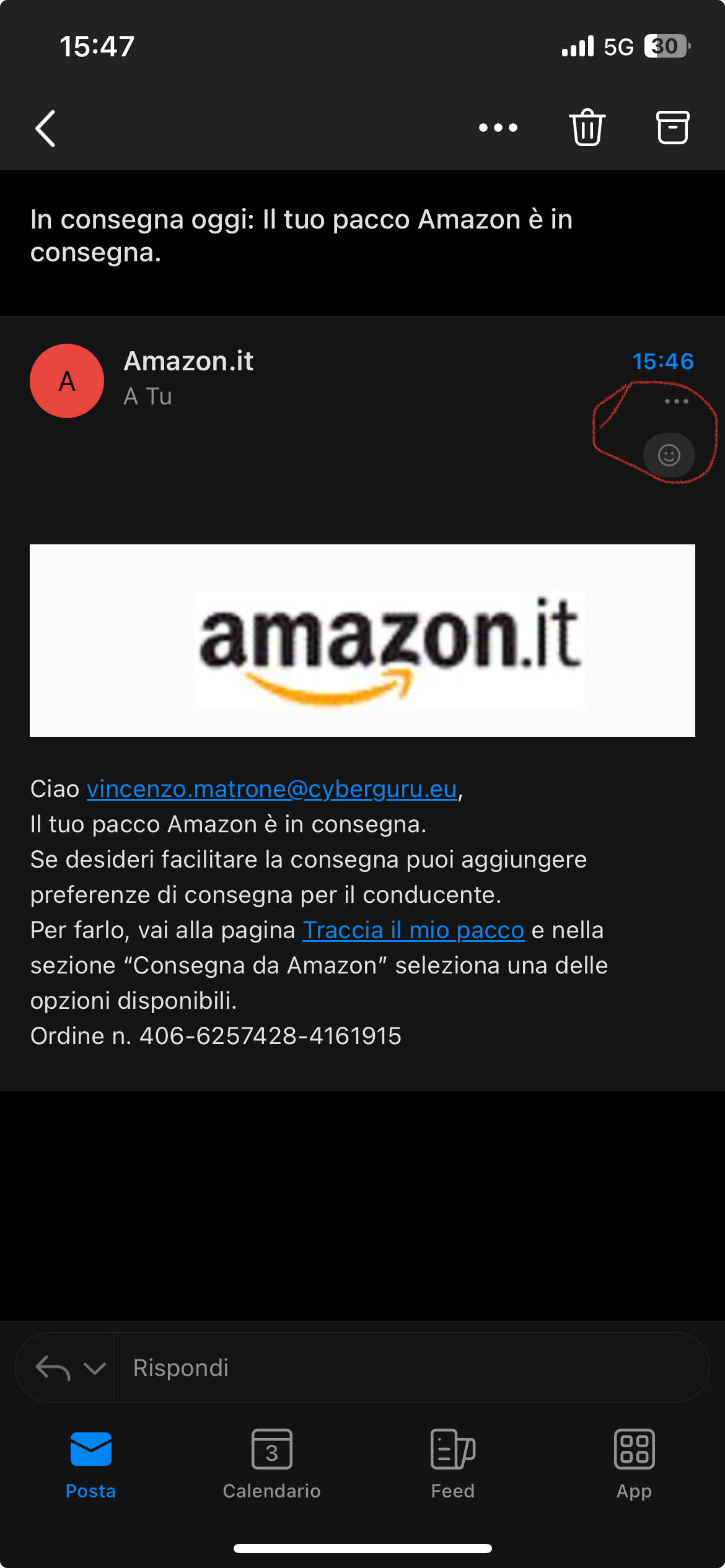Image resolution: width=725 pixels, height=1568 pixels.
Task: Open the top bar overflow menu
Action: tap(498, 128)
